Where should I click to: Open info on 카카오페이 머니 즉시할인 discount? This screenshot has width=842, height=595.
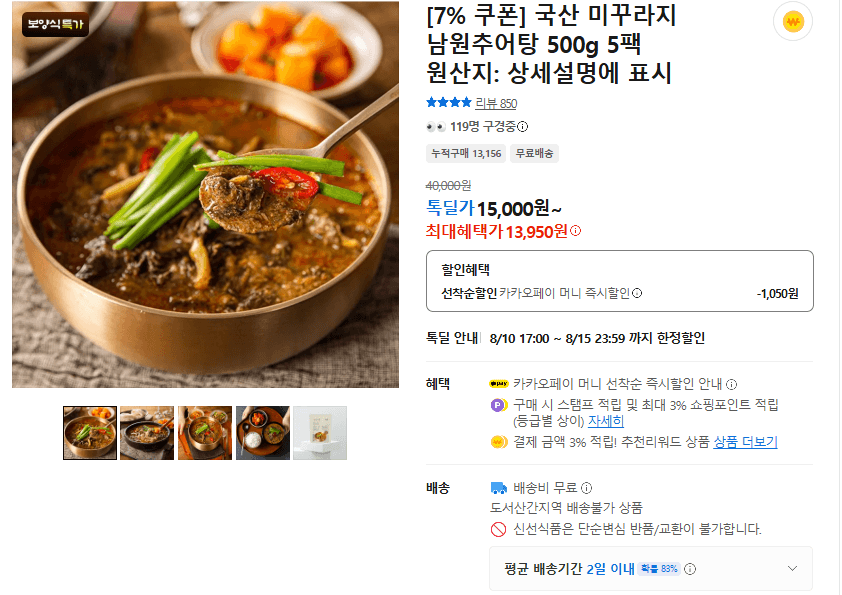(637, 293)
